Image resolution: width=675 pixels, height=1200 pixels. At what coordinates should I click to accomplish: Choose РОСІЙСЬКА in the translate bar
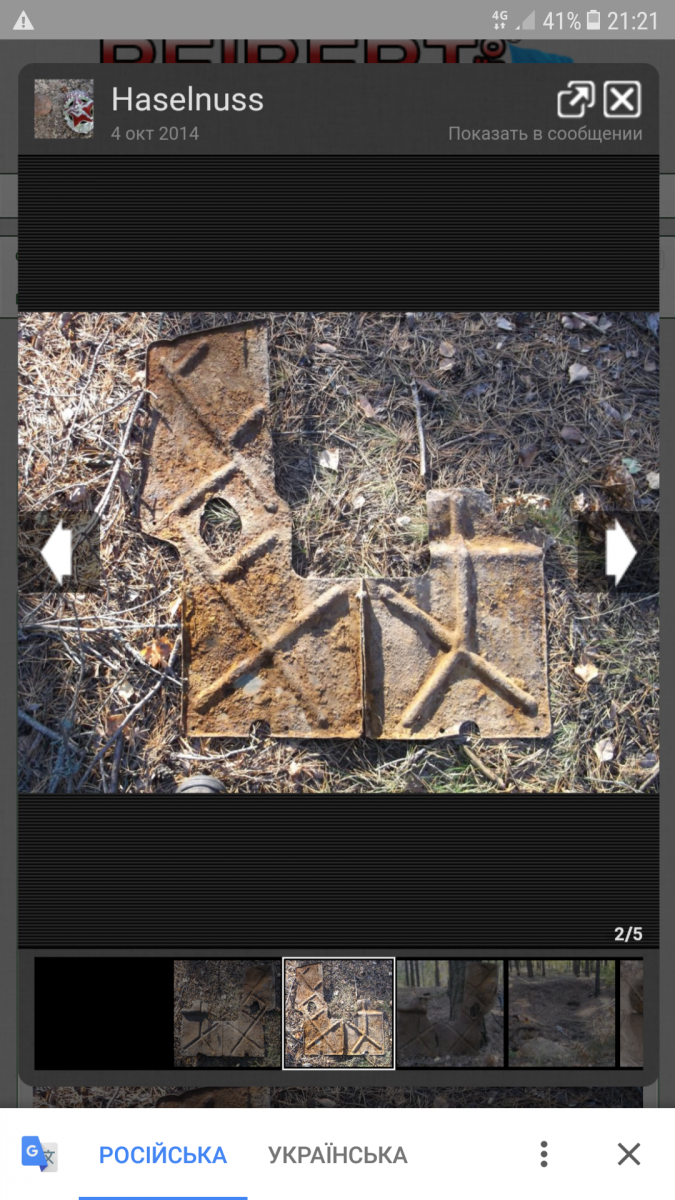(163, 1155)
